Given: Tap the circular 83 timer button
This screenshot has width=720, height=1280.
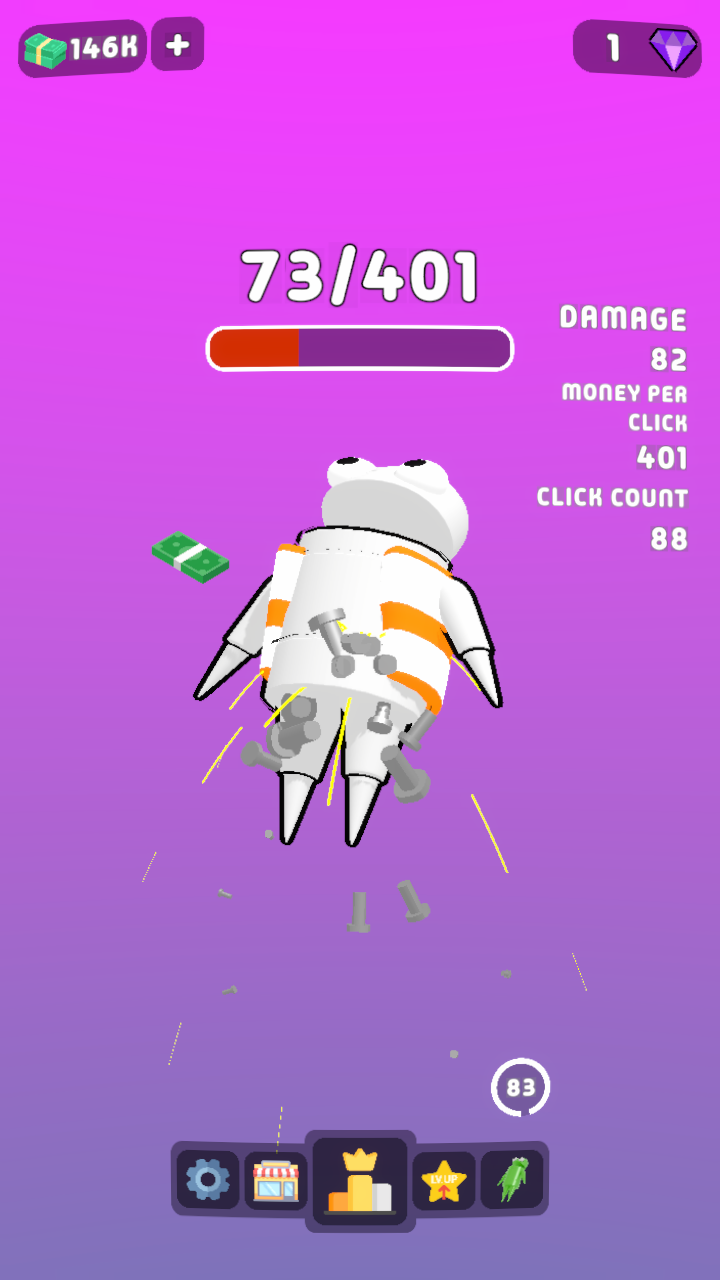Looking at the screenshot, I should point(520,1087).
